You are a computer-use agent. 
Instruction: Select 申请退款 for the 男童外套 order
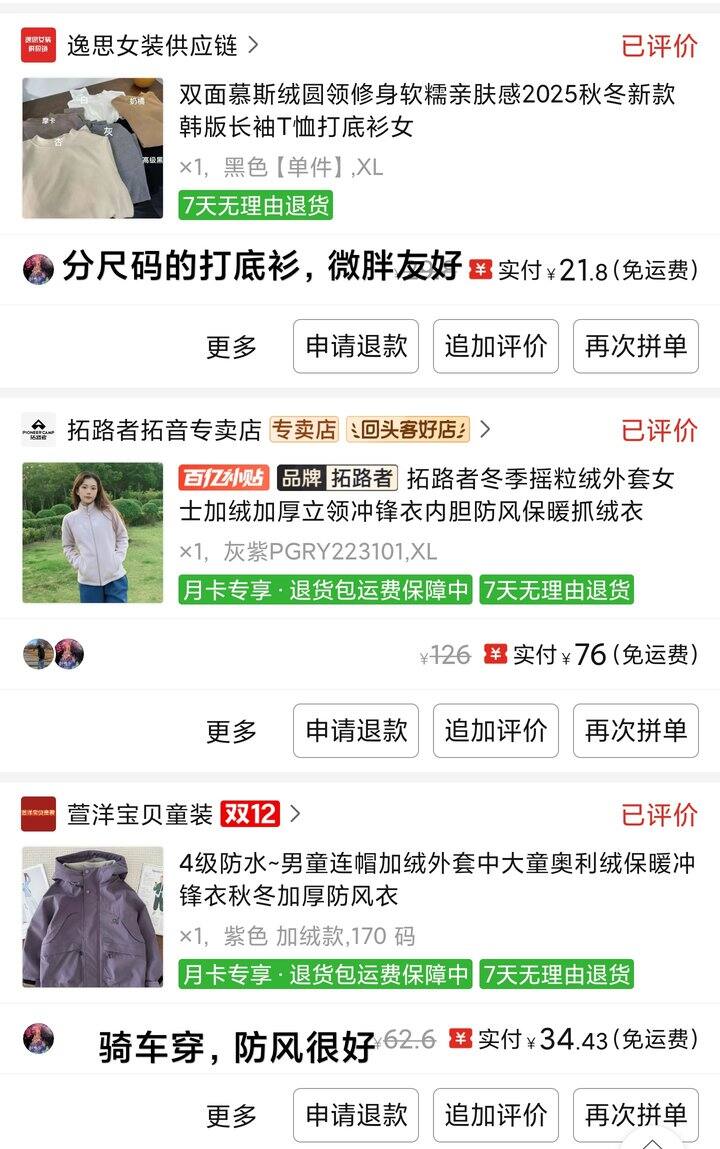coord(356,1114)
